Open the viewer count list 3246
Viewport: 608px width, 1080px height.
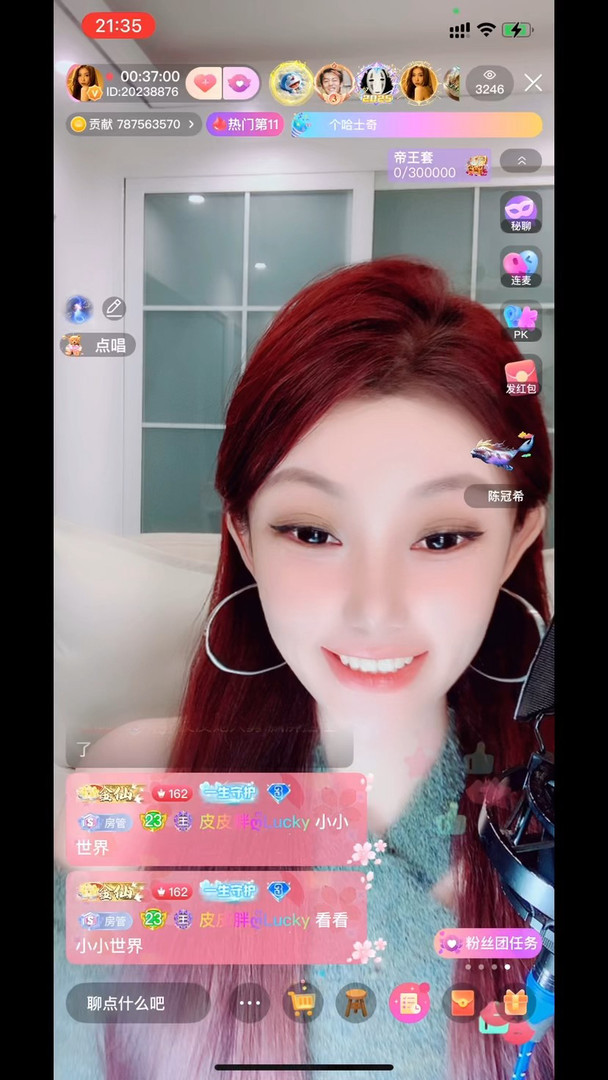(x=489, y=83)
